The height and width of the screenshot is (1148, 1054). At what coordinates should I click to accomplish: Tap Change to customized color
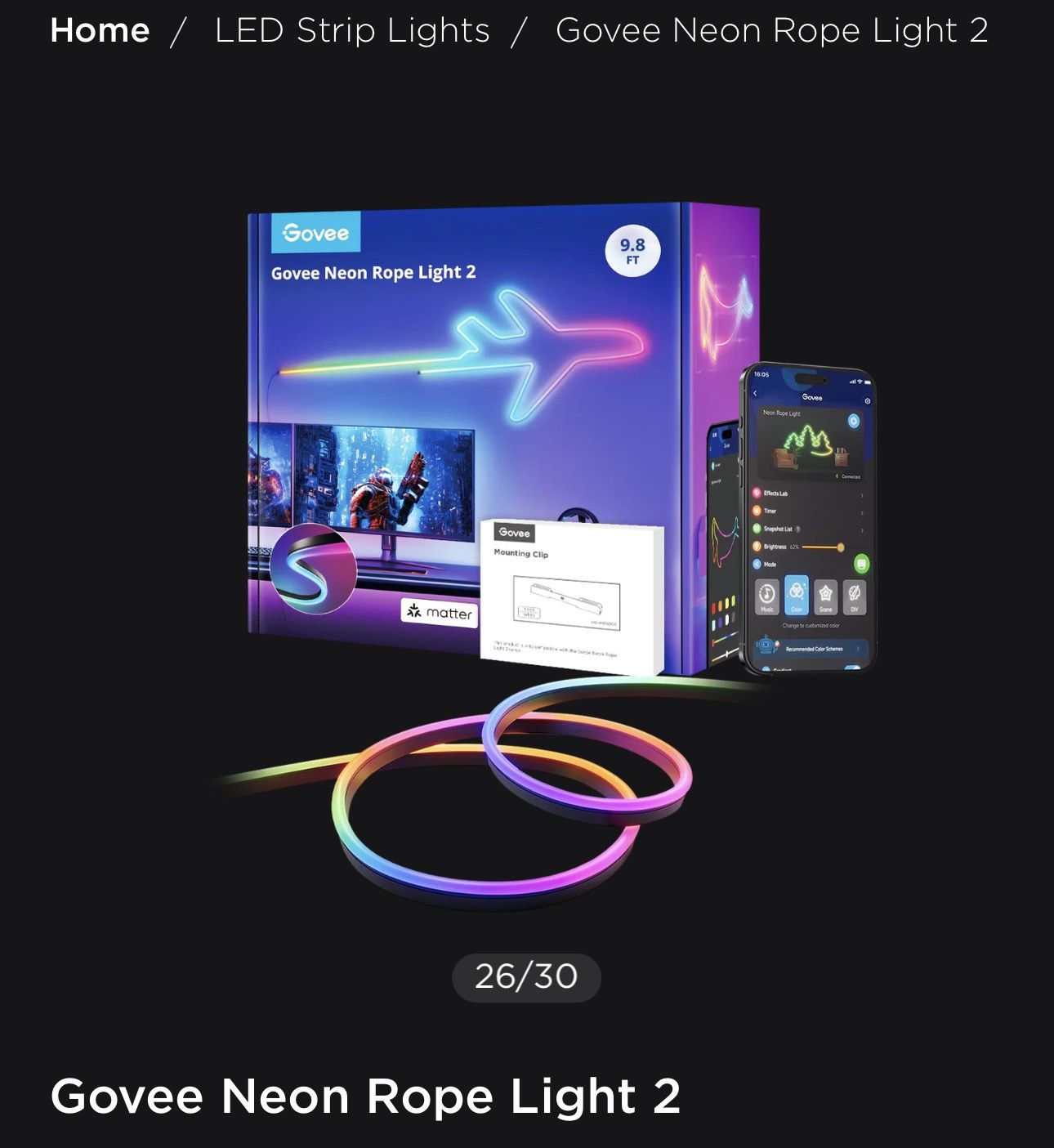click(x=811, y=624)
